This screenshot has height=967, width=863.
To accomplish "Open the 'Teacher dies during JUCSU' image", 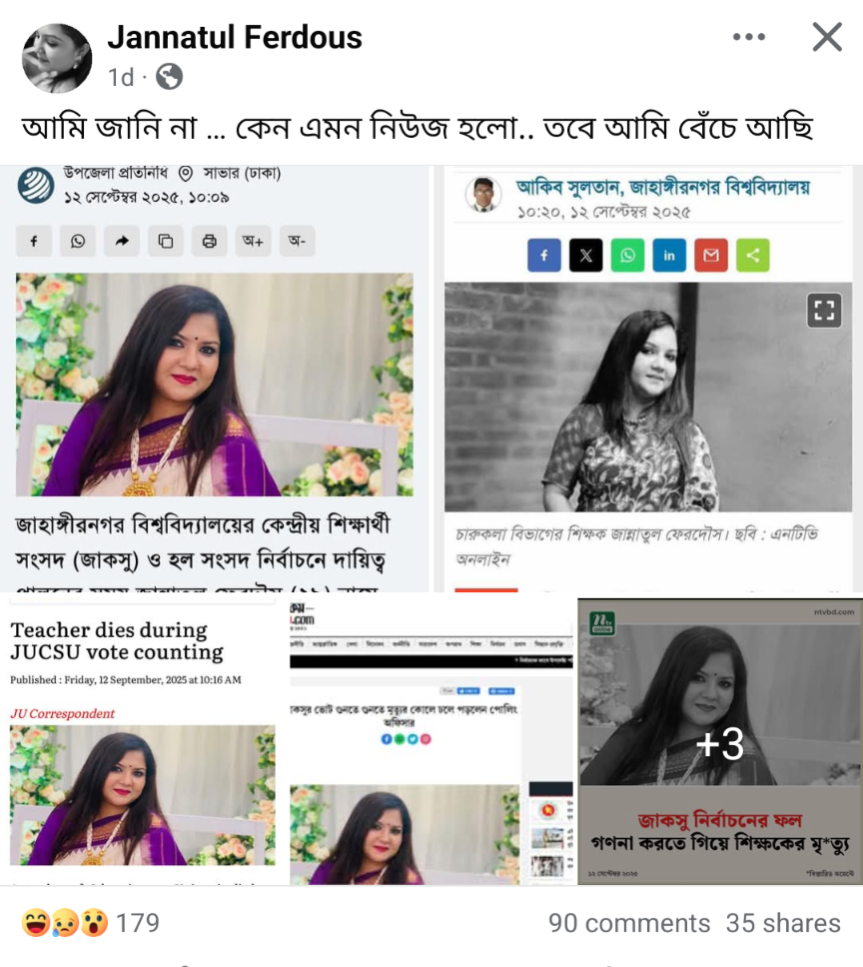I will 142,740.
